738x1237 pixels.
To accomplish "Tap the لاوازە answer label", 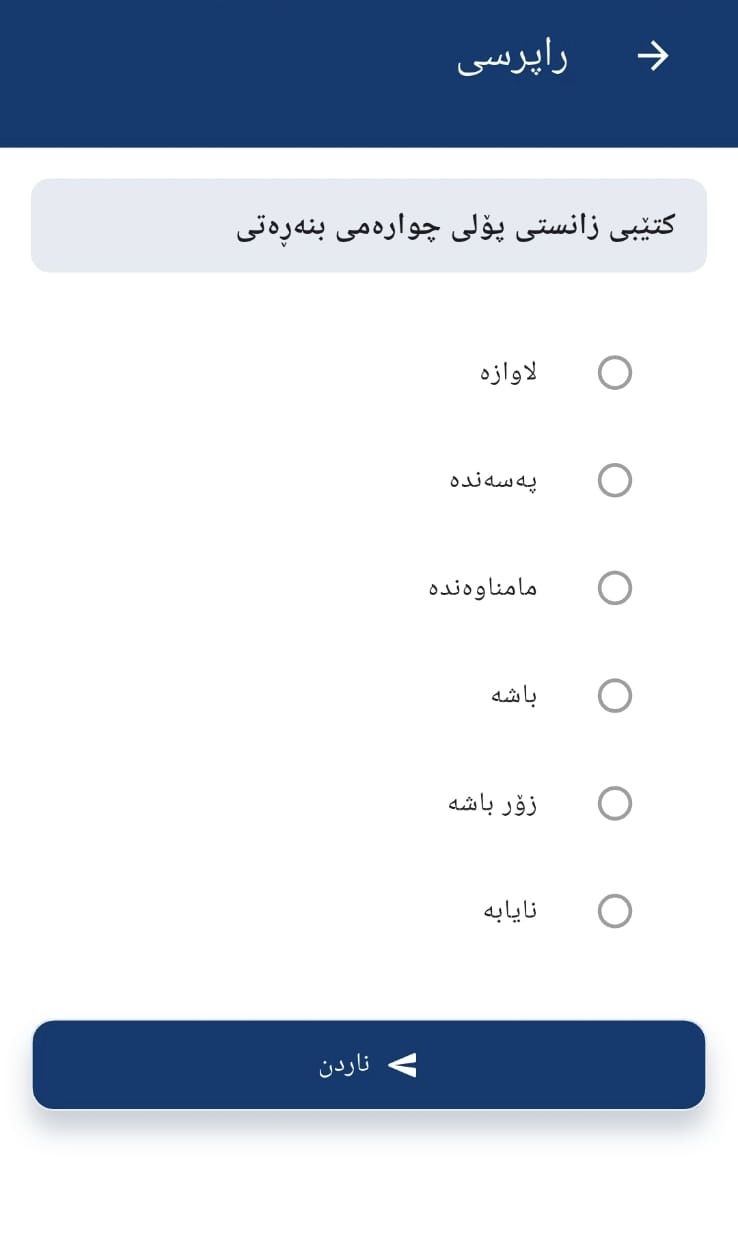I will (510, 371).
